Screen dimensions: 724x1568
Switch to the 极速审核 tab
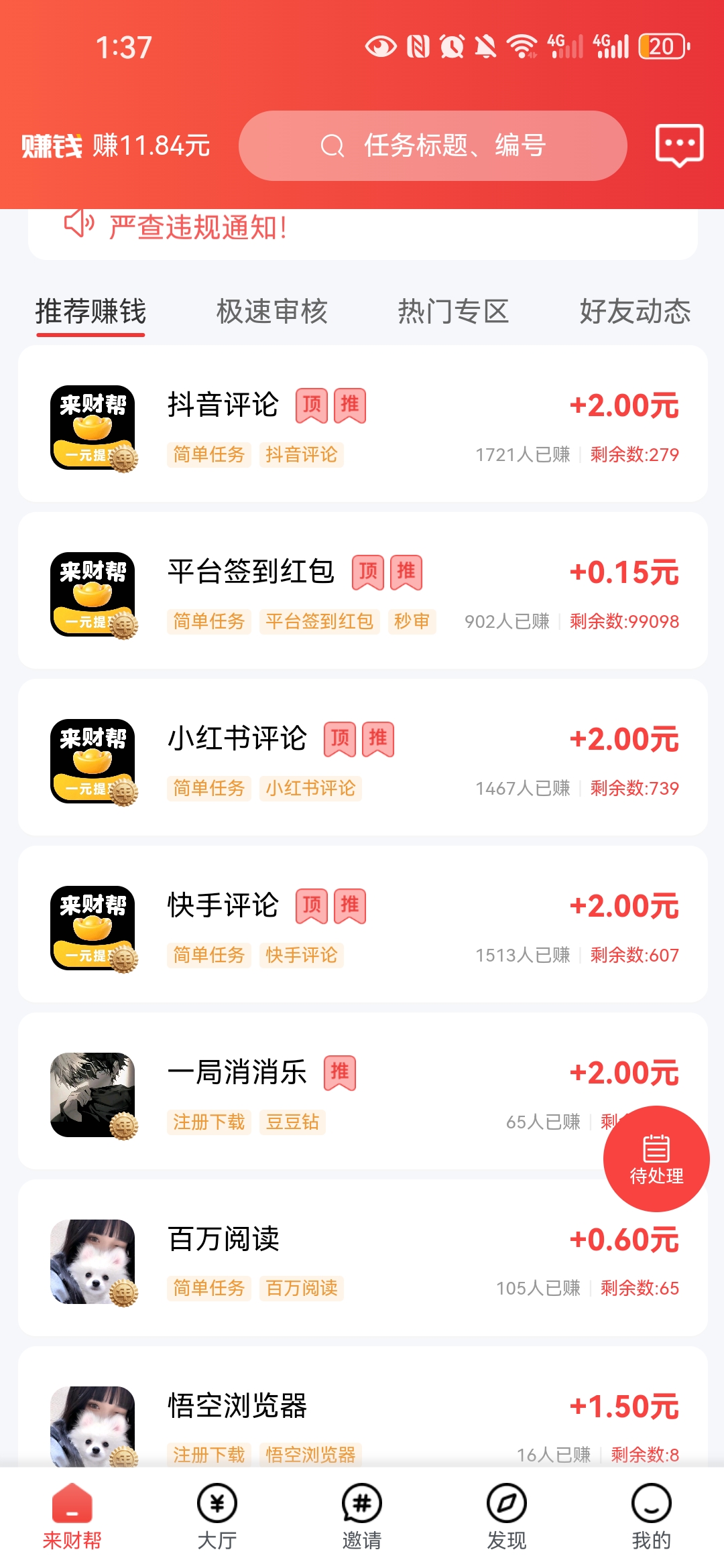pos(269,311)
